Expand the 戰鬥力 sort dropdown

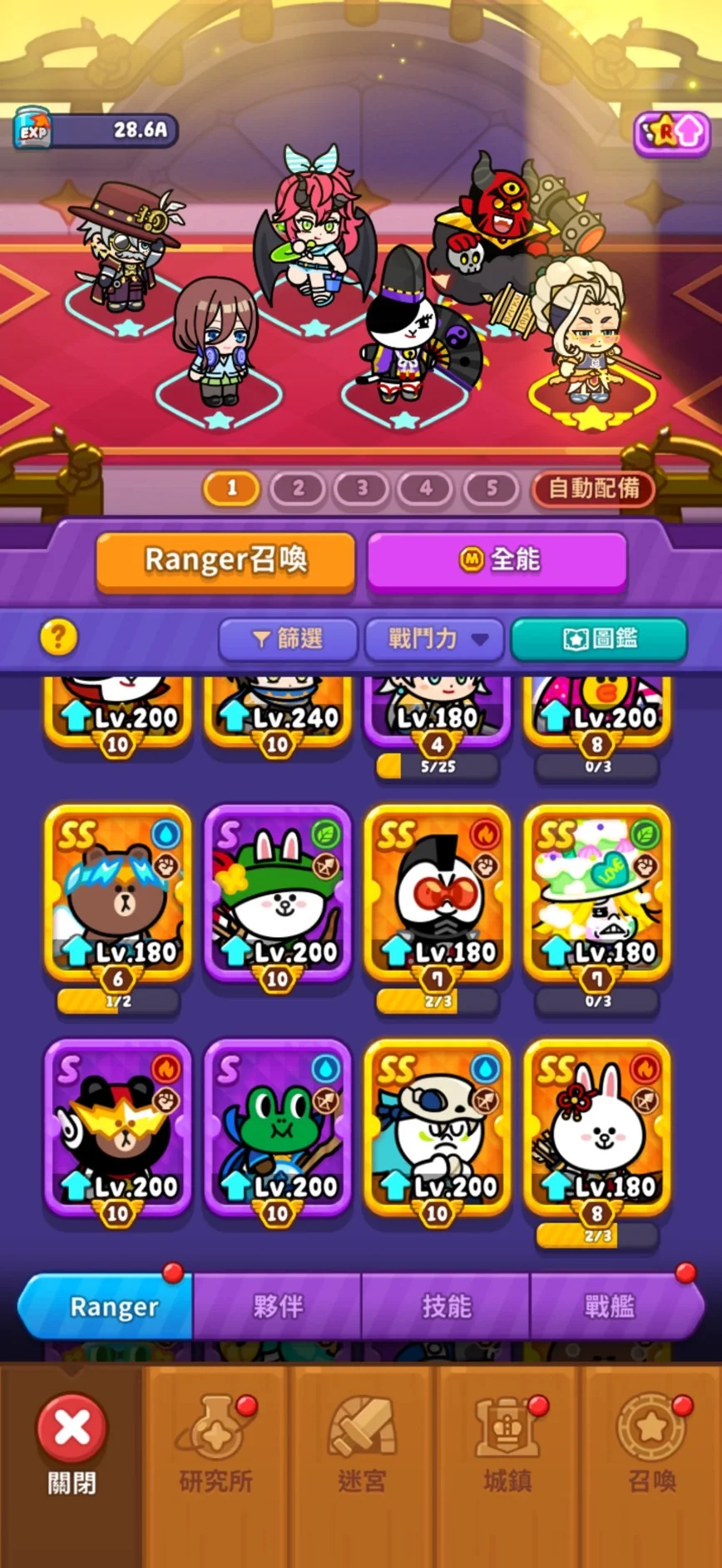434,639
